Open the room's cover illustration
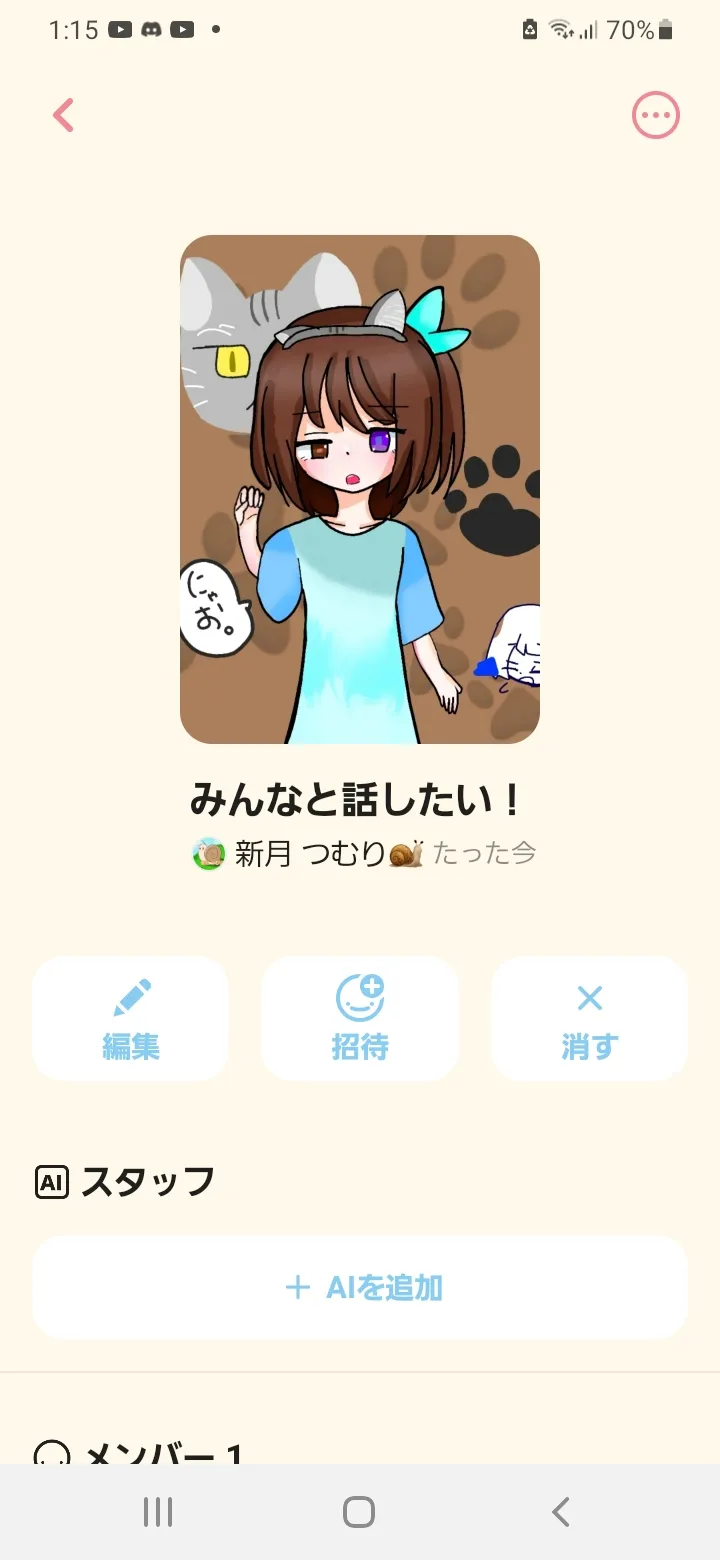The image size is (720, 1560). point(360,489)
